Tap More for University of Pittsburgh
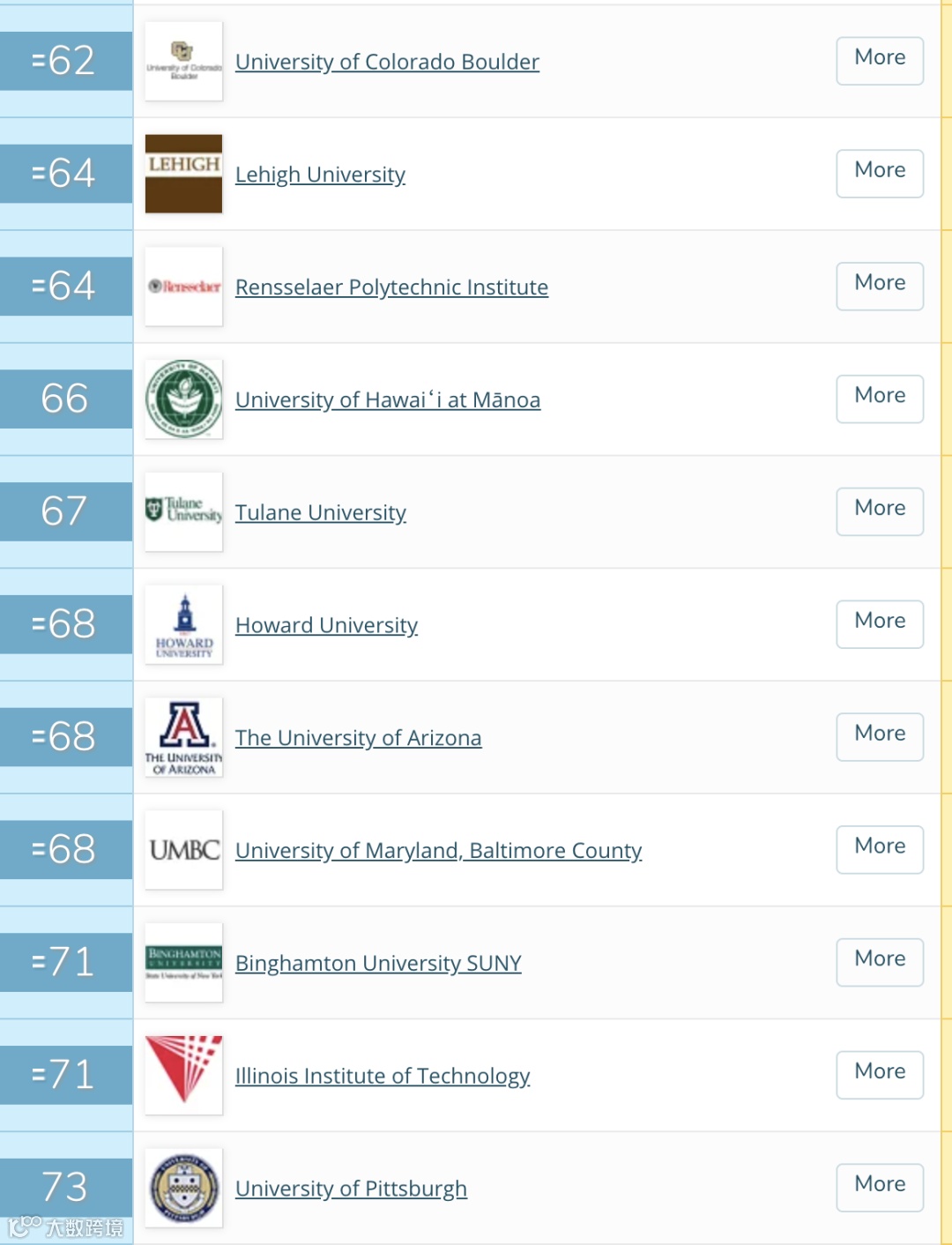Viewport: 952px width, 1245px height. (x=880, y=1188)
